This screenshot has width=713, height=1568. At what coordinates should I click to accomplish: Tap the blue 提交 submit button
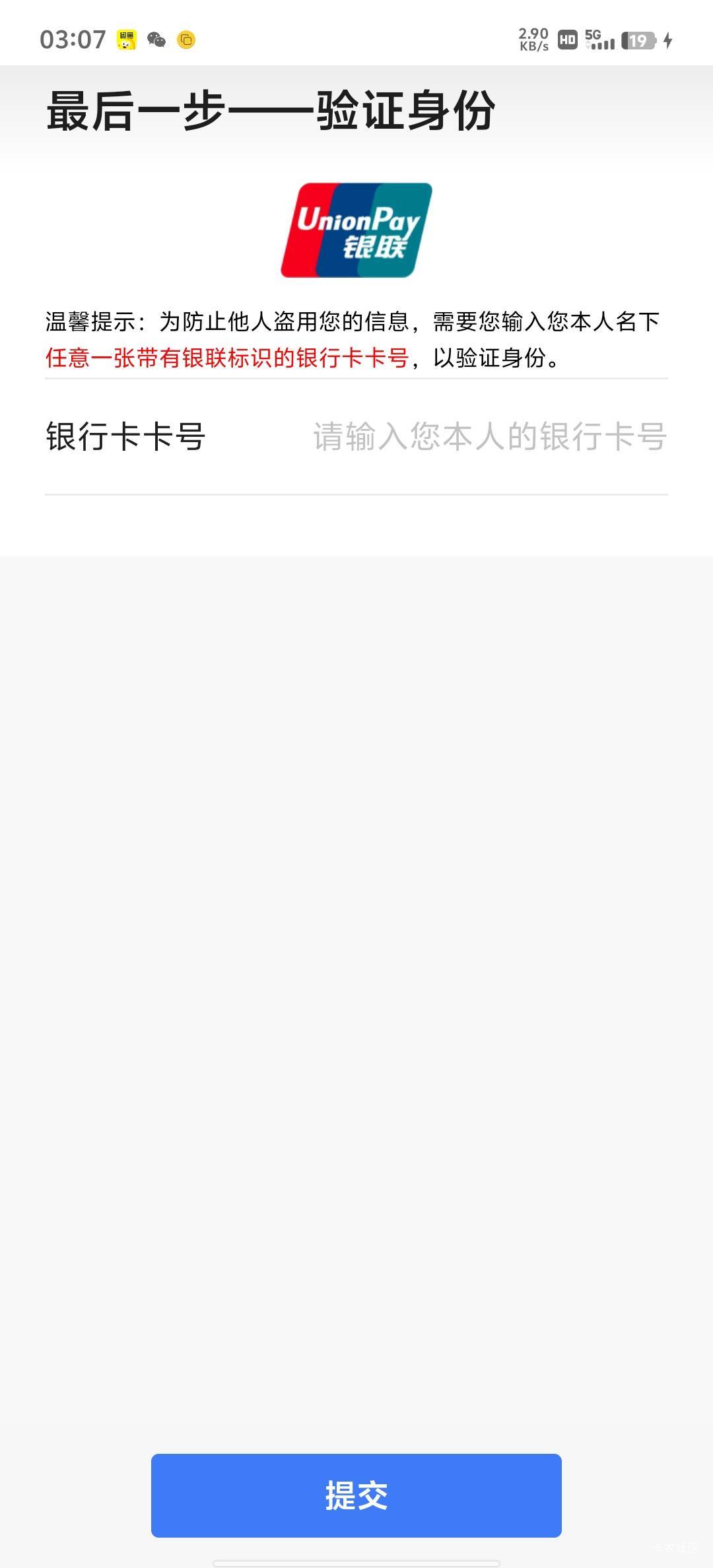click(356, 1495)
